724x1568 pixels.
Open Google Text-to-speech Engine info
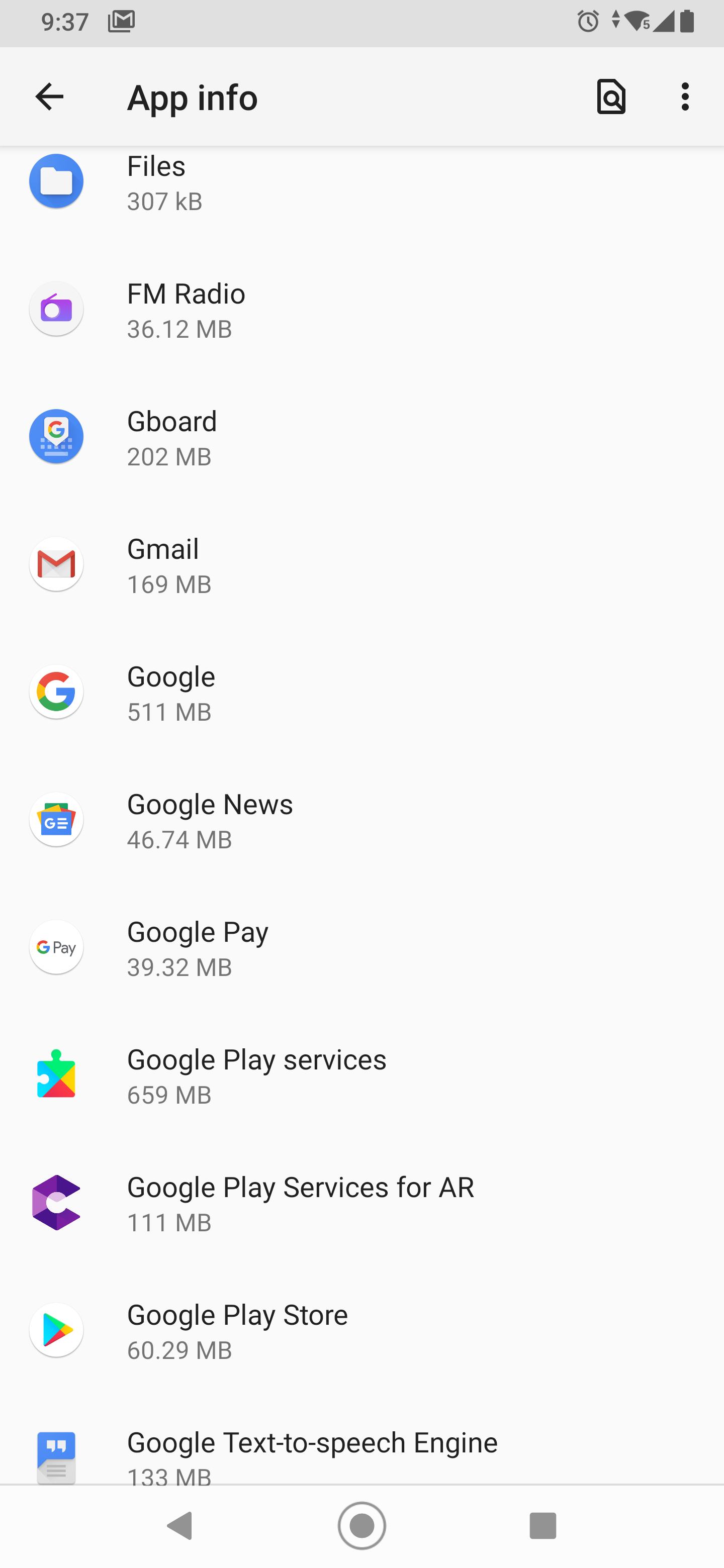(x=361, y=1455)
